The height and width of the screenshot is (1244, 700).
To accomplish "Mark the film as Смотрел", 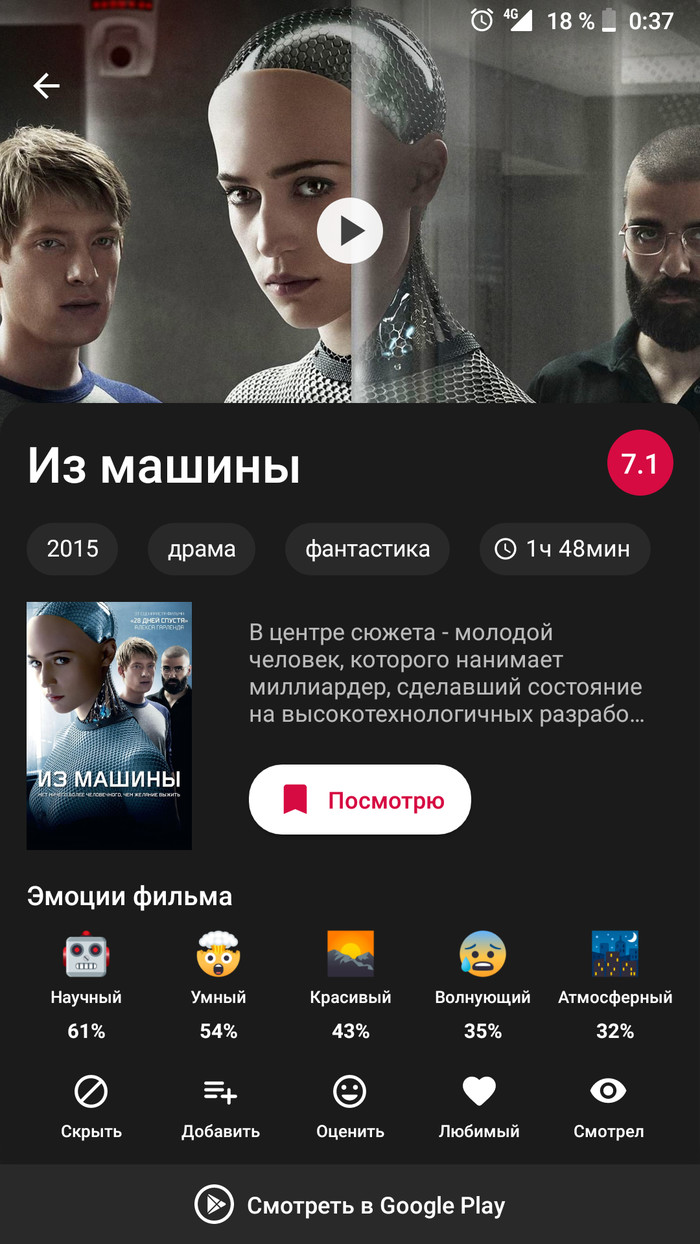I will 608,1108.
